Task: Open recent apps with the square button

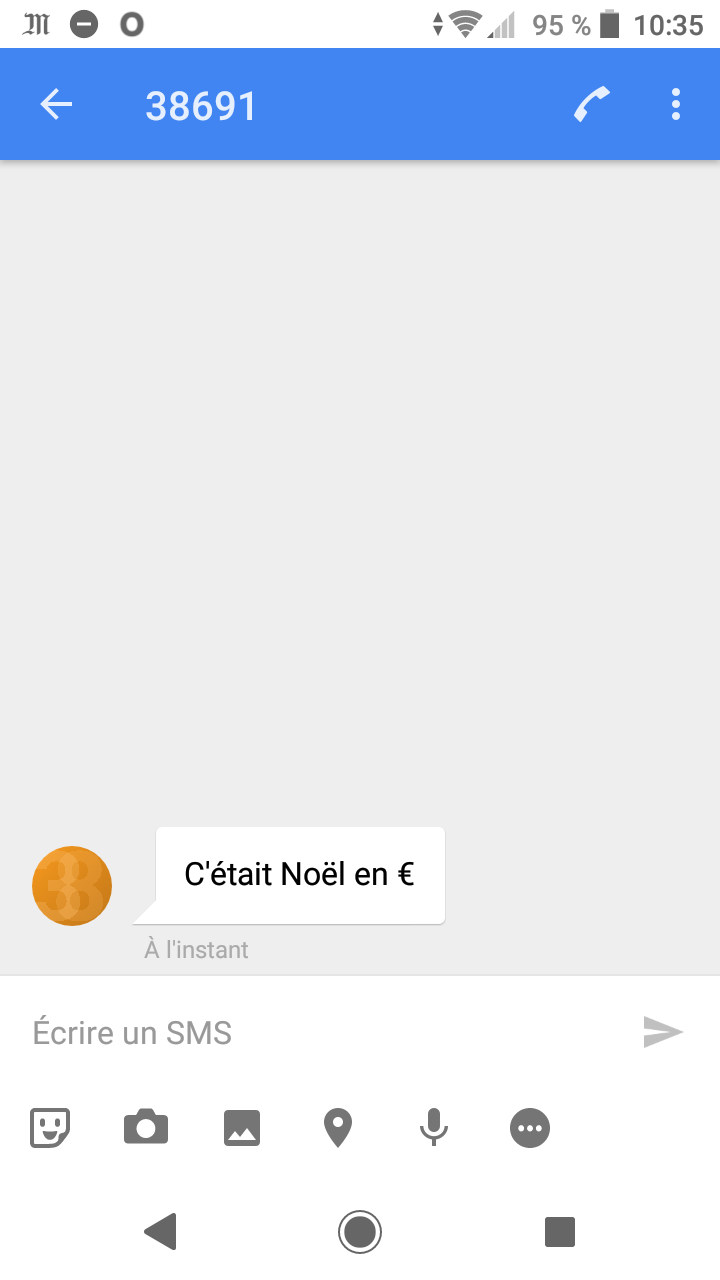Action: pyautogui.click(x=560, y=1231)
